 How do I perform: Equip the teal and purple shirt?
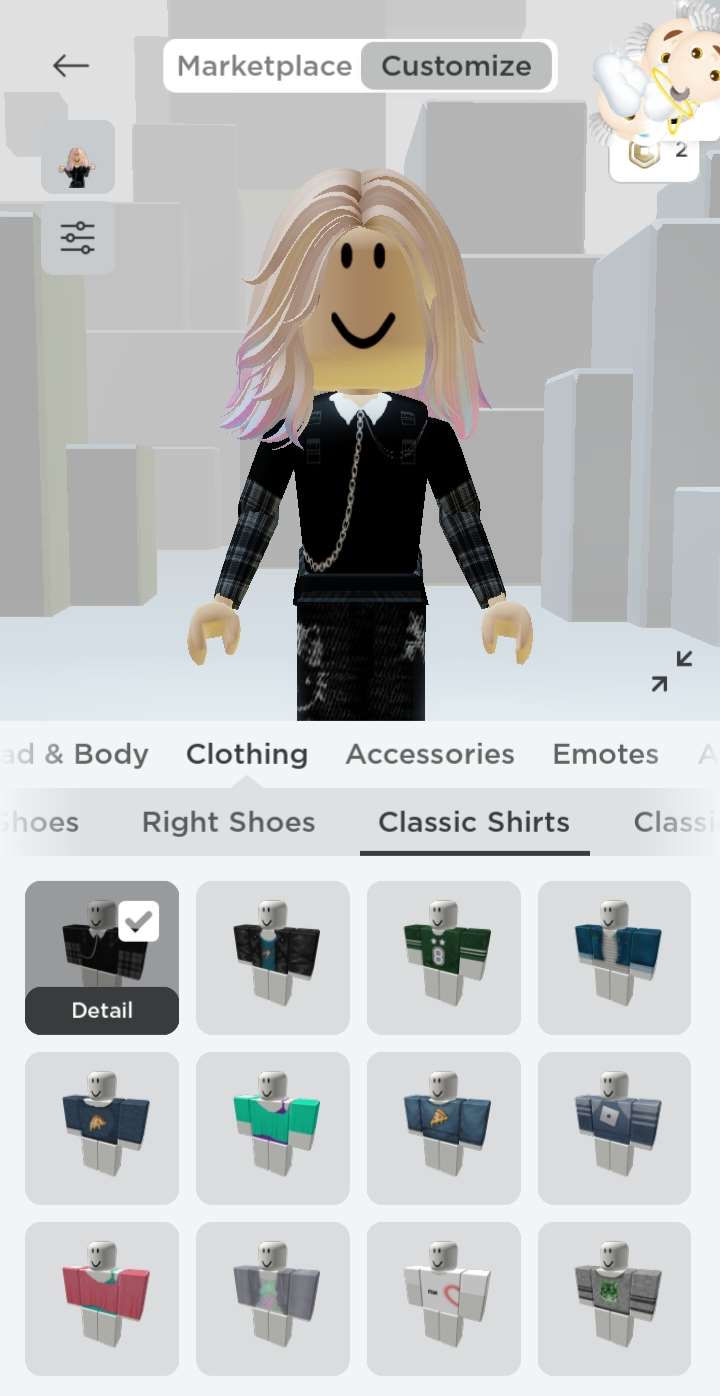(273, 1128)
